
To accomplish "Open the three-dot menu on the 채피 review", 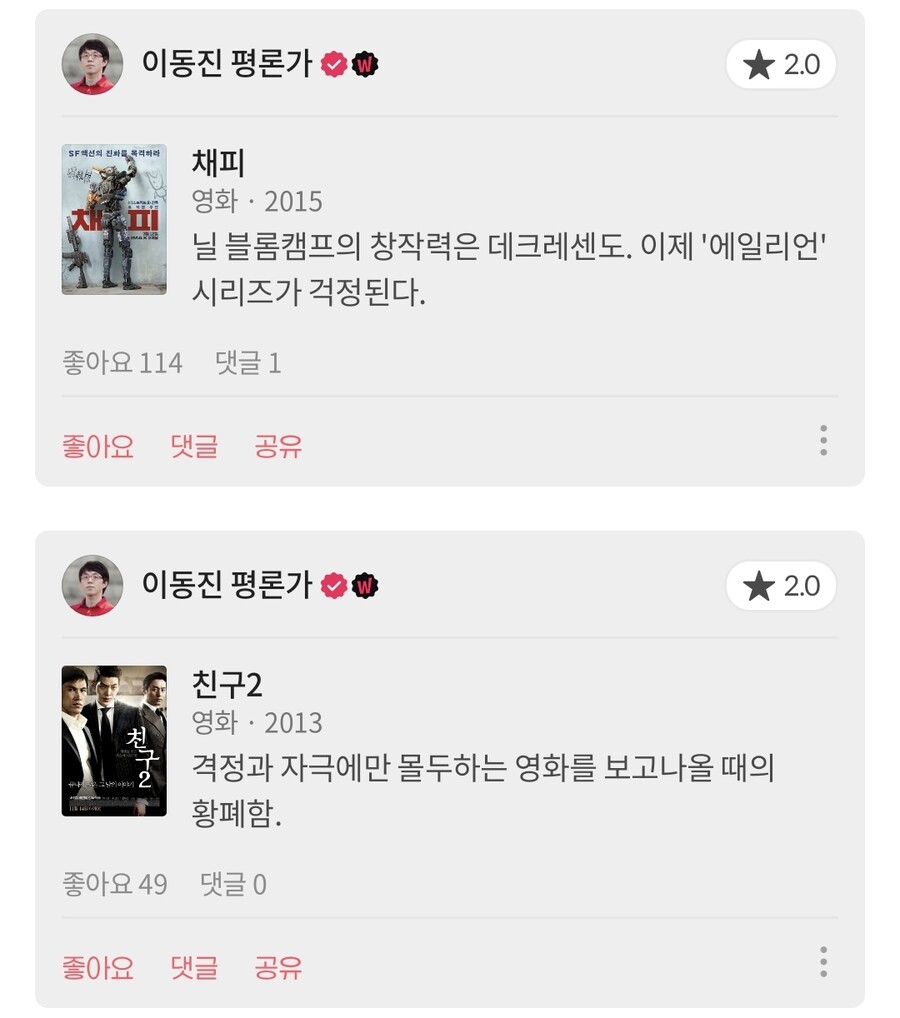I will [822, 438].
